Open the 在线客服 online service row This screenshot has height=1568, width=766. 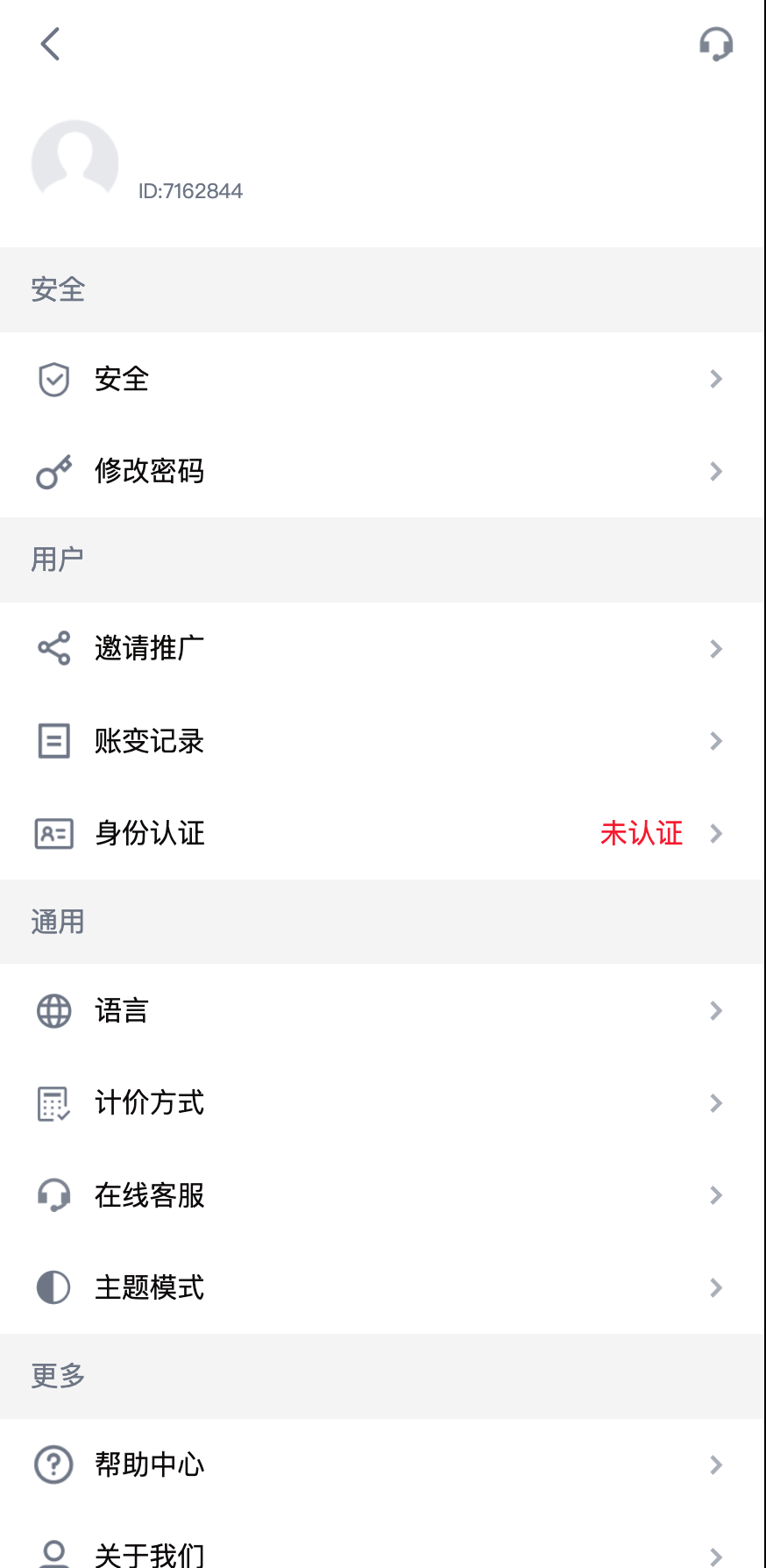382,1194
